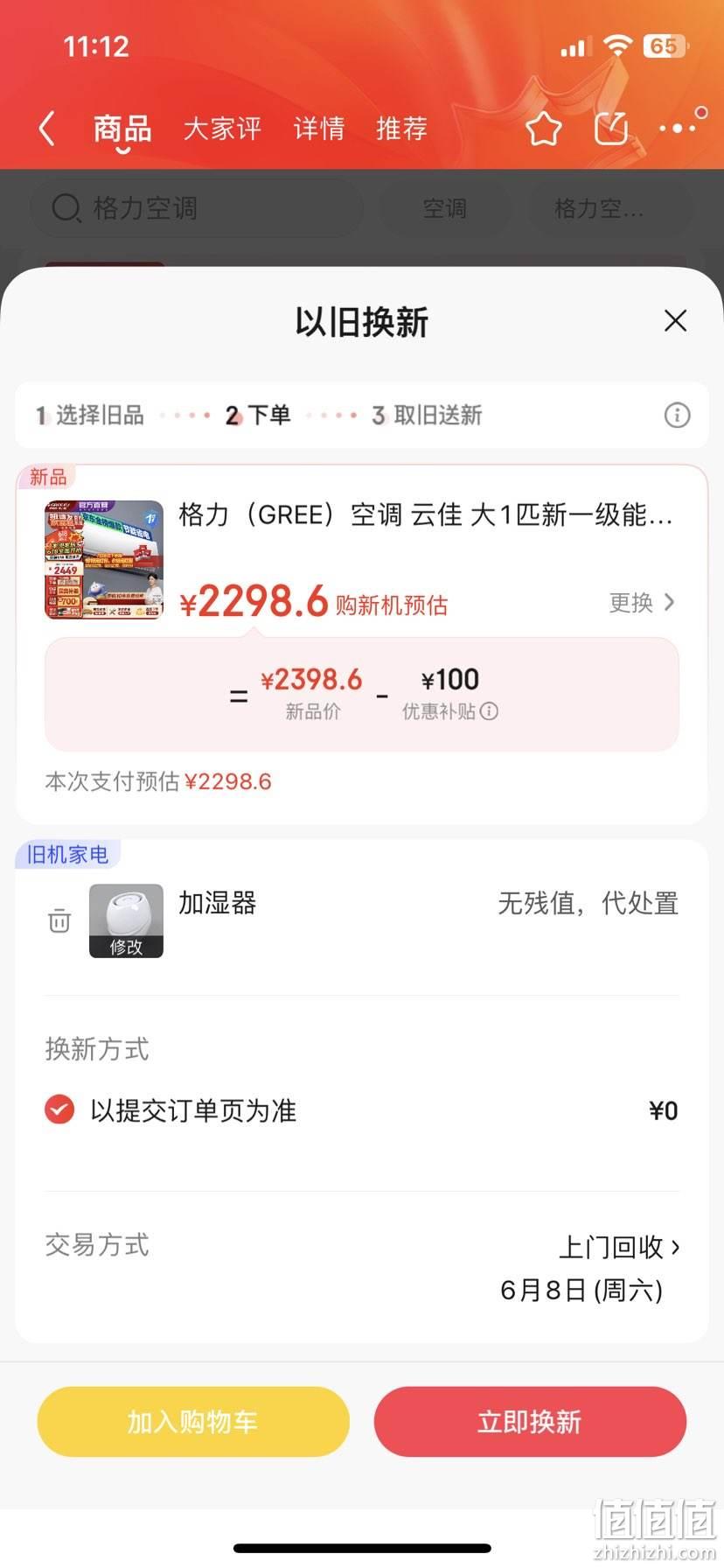Close the 以旧换新 trade-in sheet
The height and width of the screenshot is (1568, 724).
coord(675,320)
